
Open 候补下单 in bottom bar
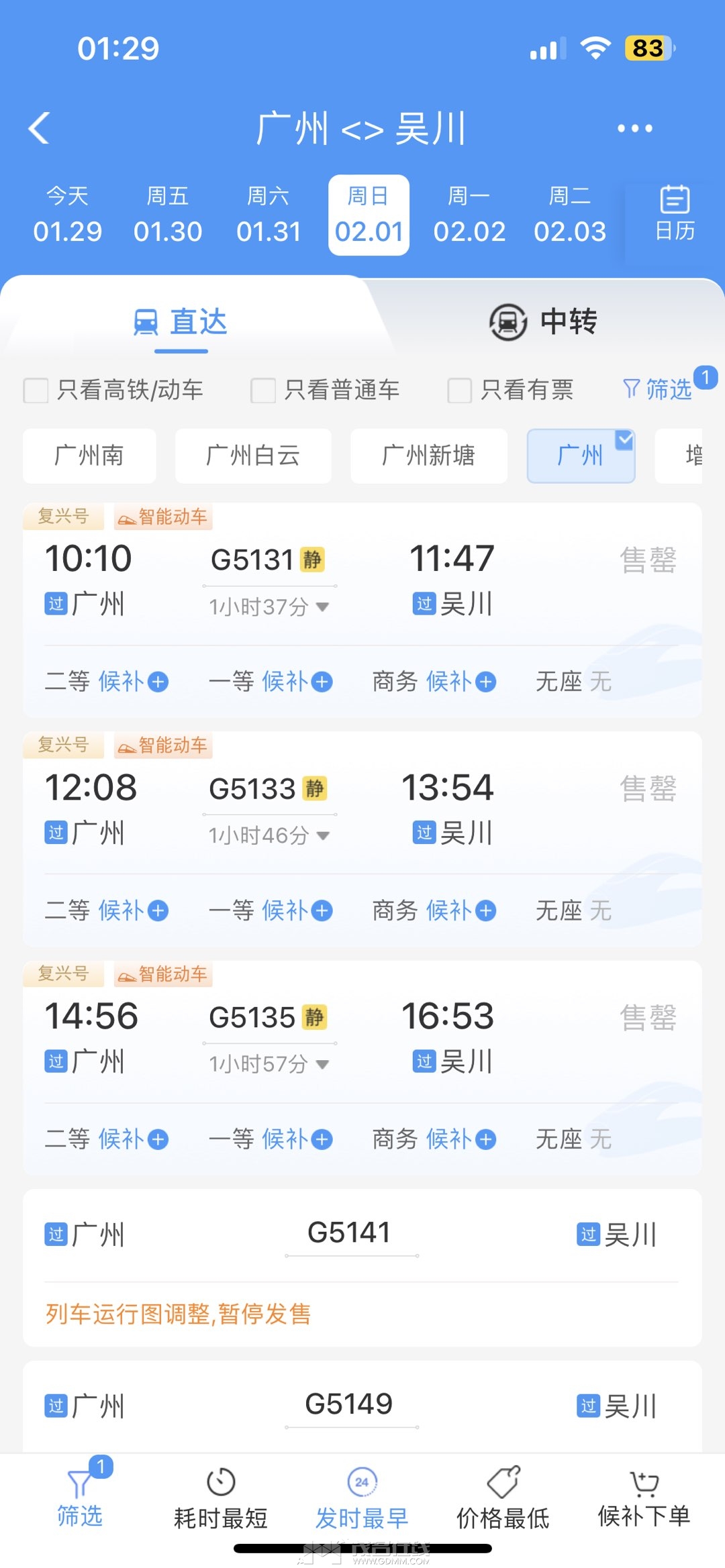644,1498
